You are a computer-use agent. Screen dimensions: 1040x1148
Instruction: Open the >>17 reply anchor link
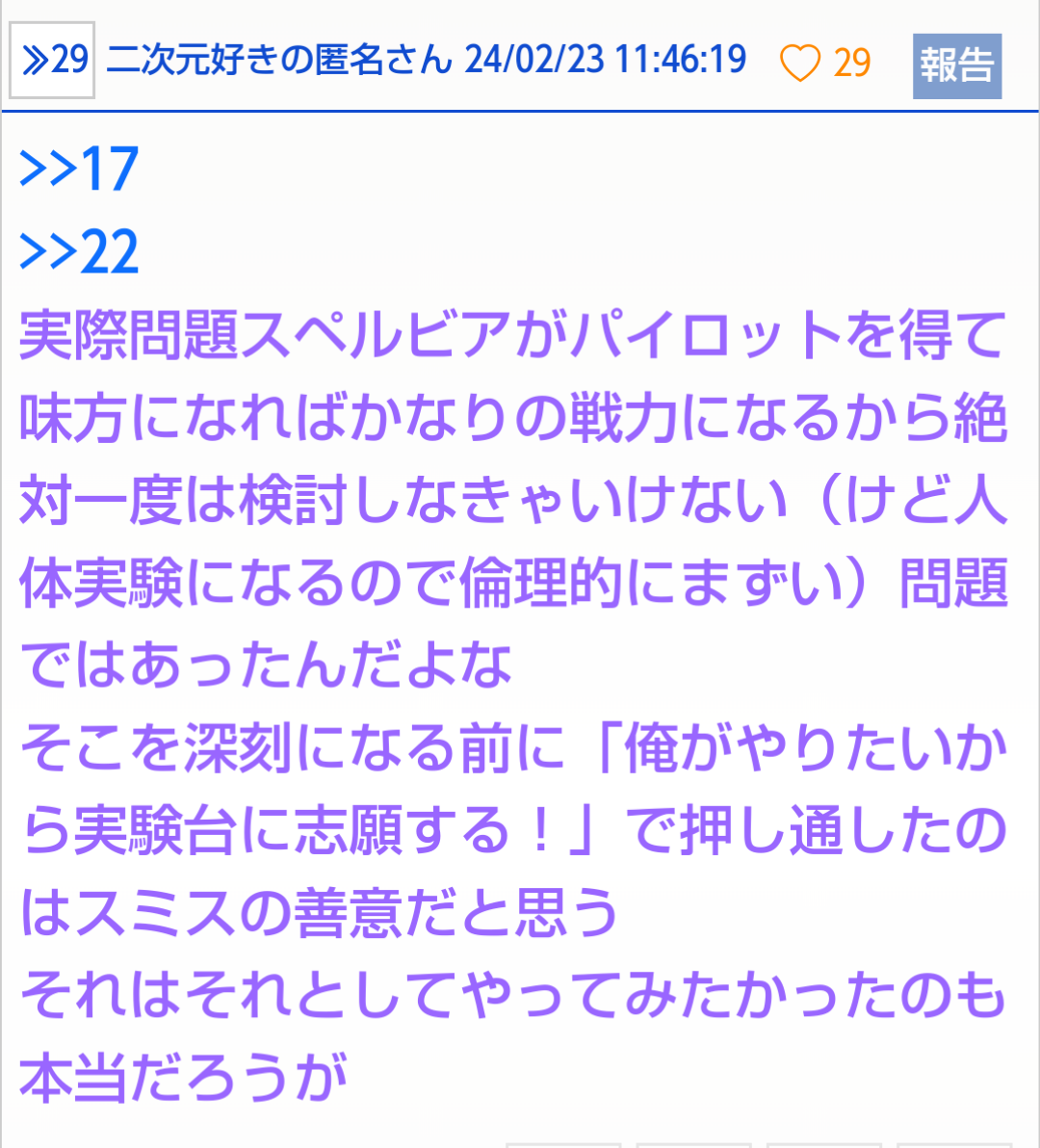point(79,170)
